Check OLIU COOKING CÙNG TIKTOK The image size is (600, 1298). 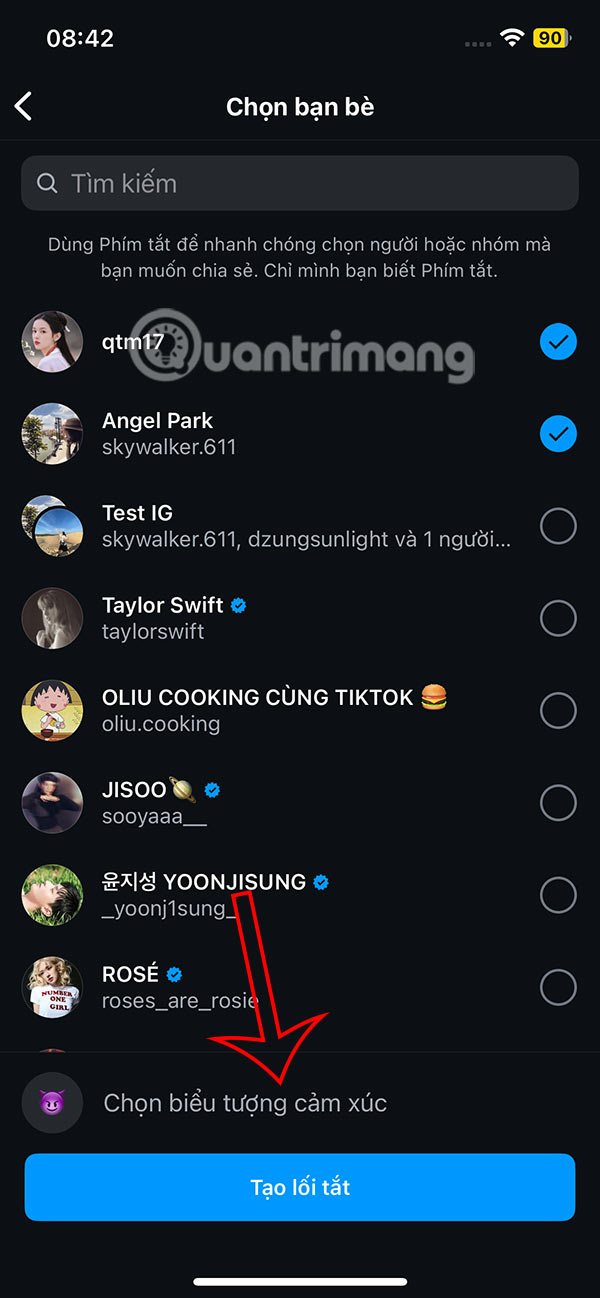click(558, 710)
